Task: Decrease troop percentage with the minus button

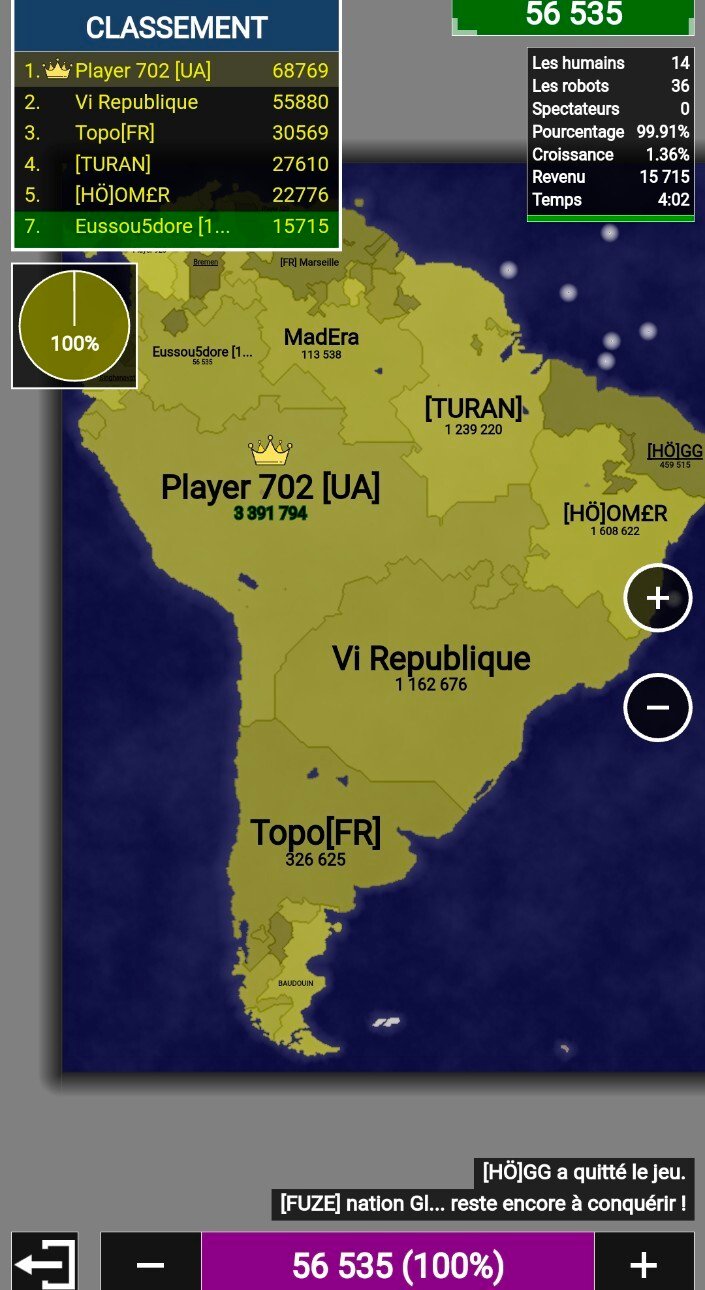Action: pos(151,1264)
